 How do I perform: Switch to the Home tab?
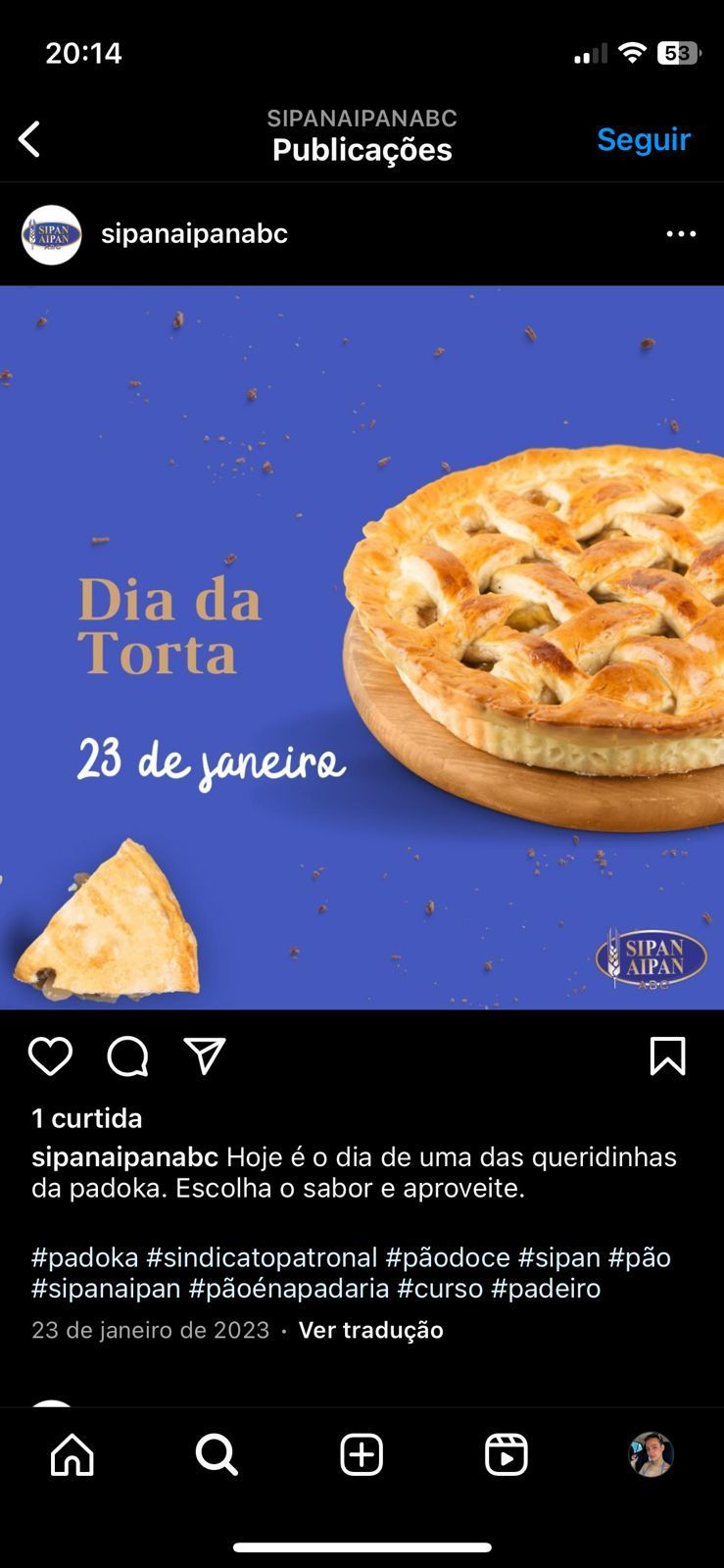click(72, 1455)
